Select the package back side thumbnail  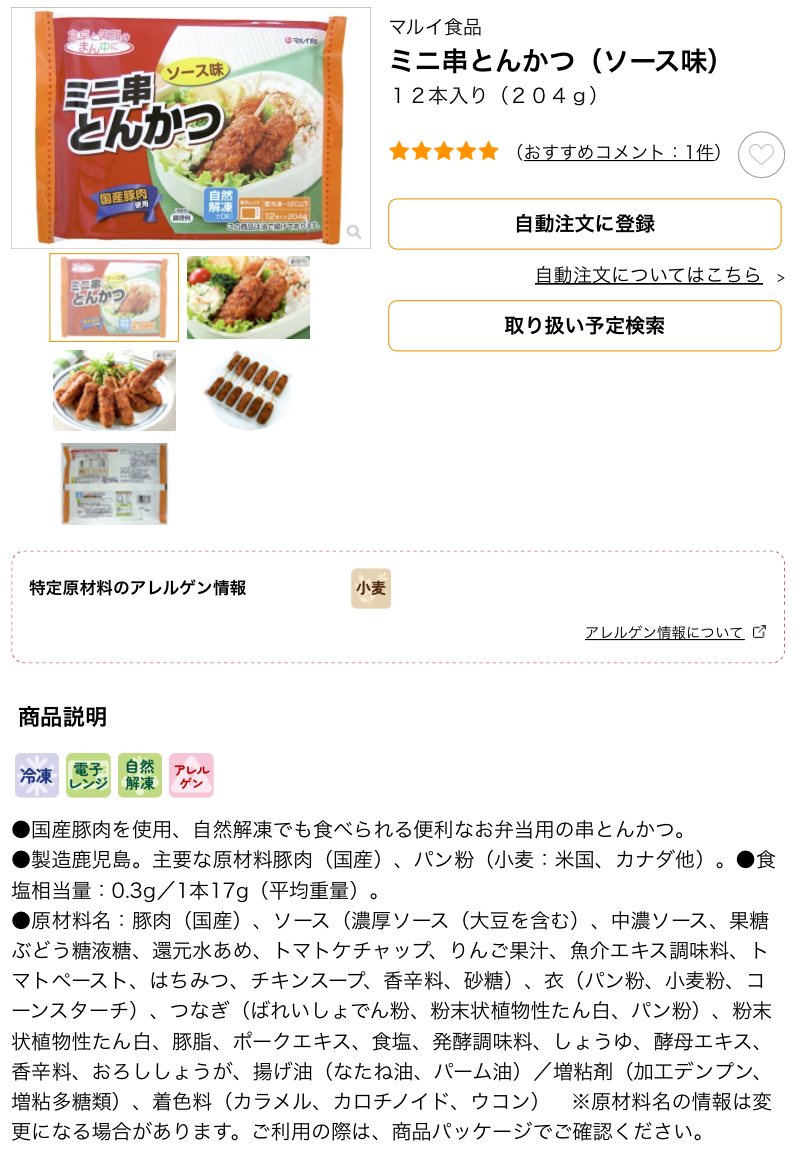(114, 484)
